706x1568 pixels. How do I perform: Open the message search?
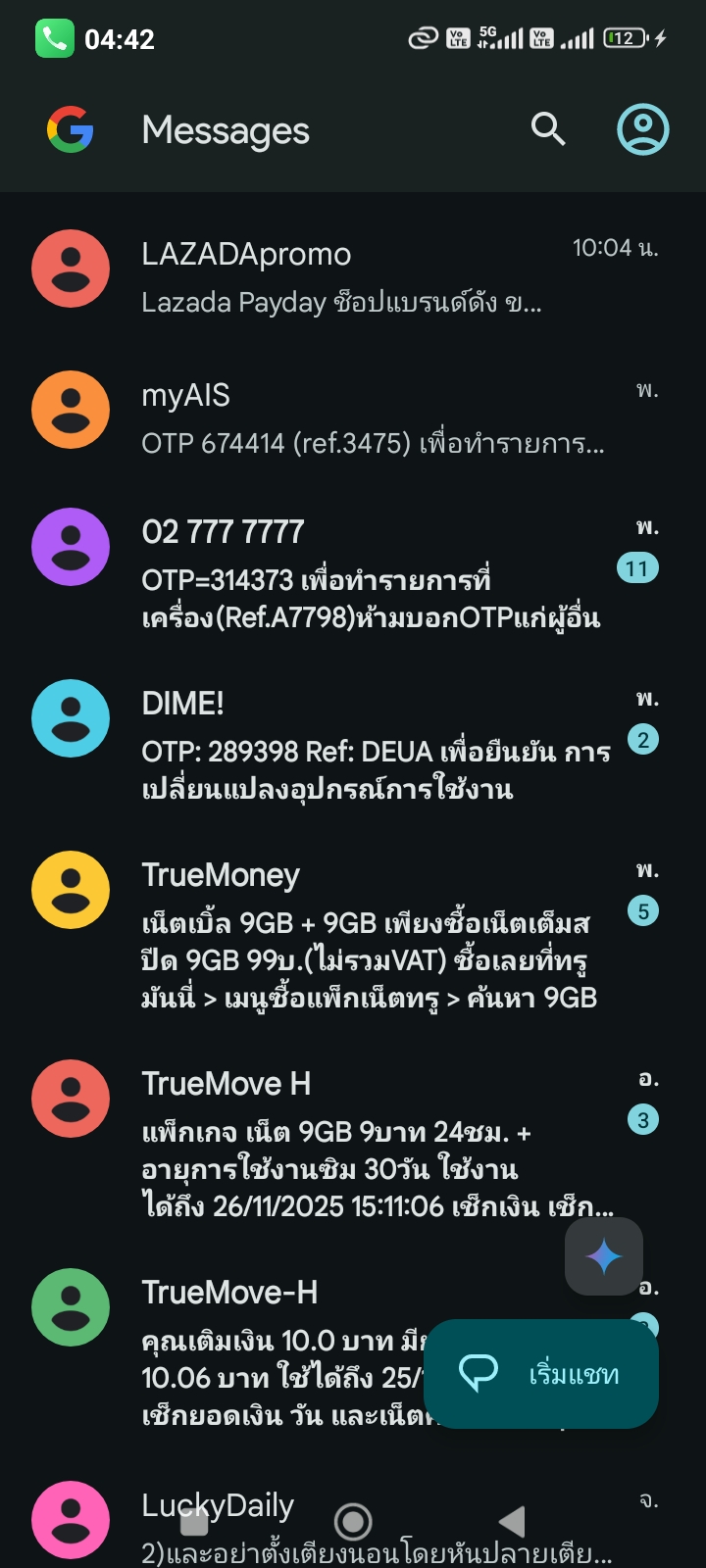548,128
